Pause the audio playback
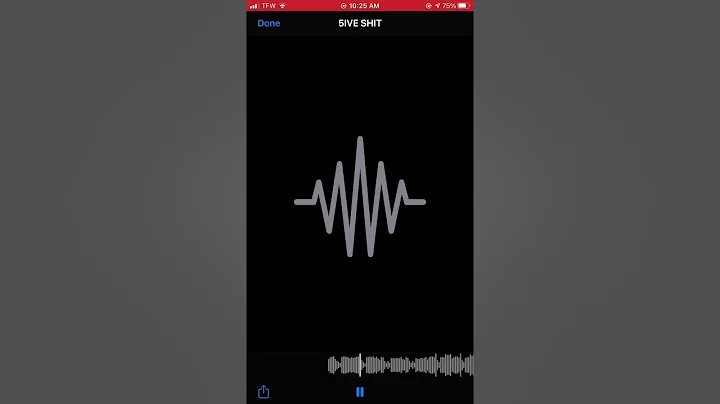This screenshot has width=720, height=404. tap(360, 392)
